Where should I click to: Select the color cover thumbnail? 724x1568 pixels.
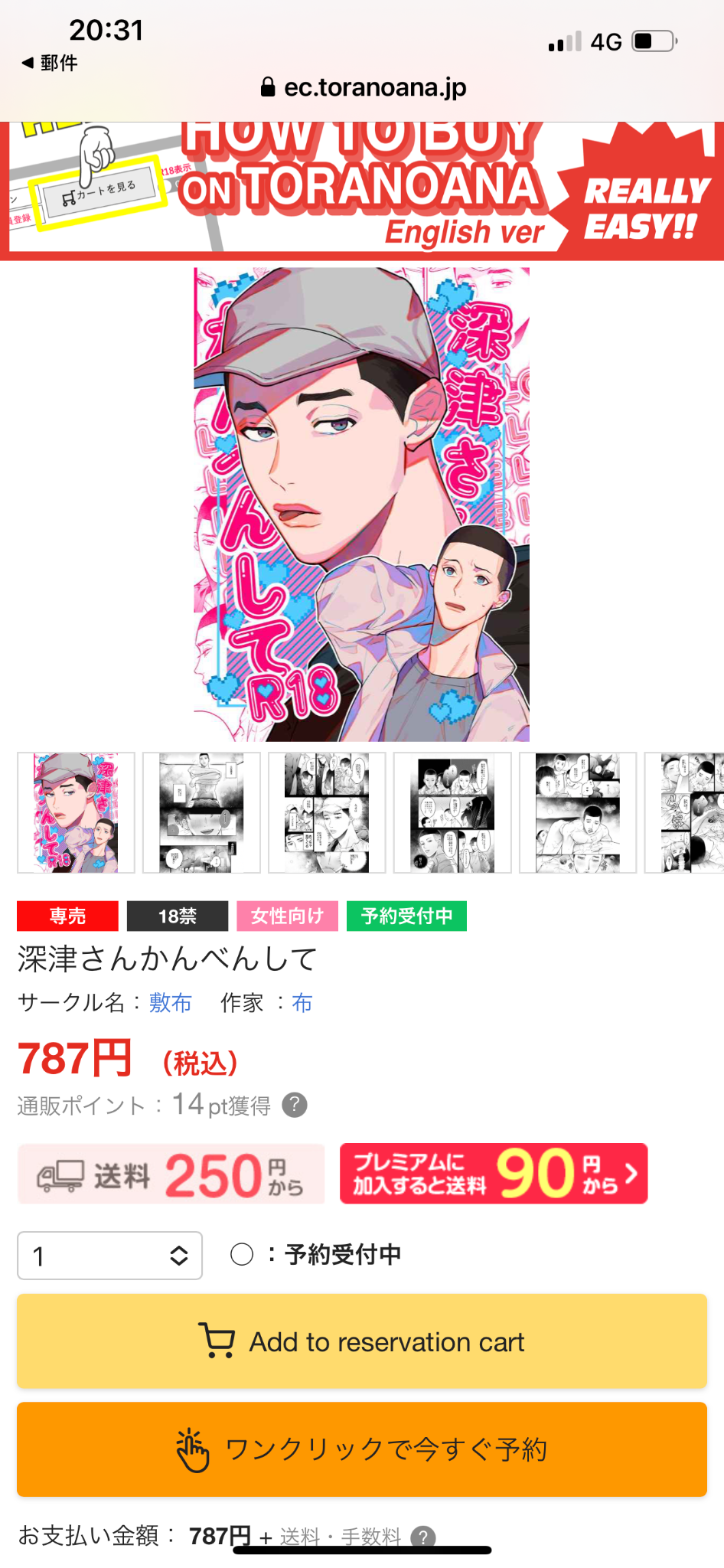(76, 812)
